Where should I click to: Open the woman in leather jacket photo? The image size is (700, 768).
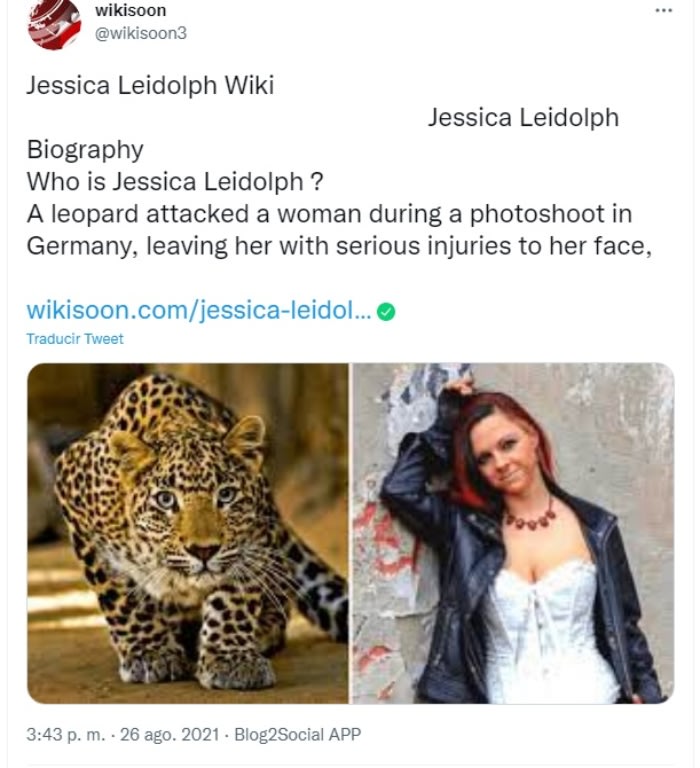[x=513, y=532]
